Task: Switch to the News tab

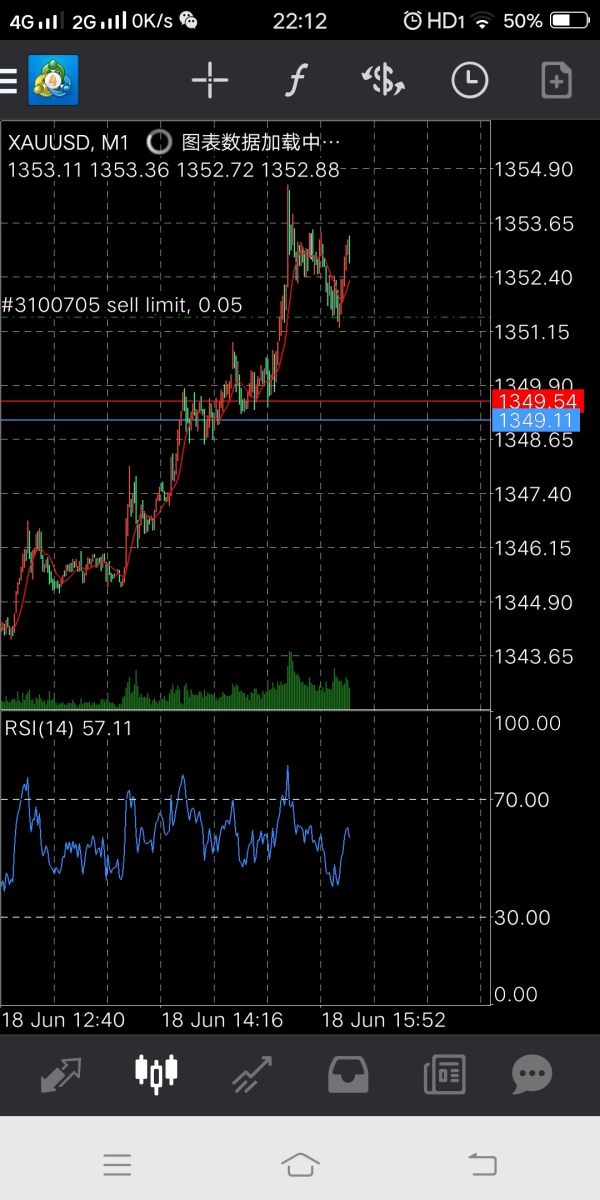Action: click(x=444, y=1074)
